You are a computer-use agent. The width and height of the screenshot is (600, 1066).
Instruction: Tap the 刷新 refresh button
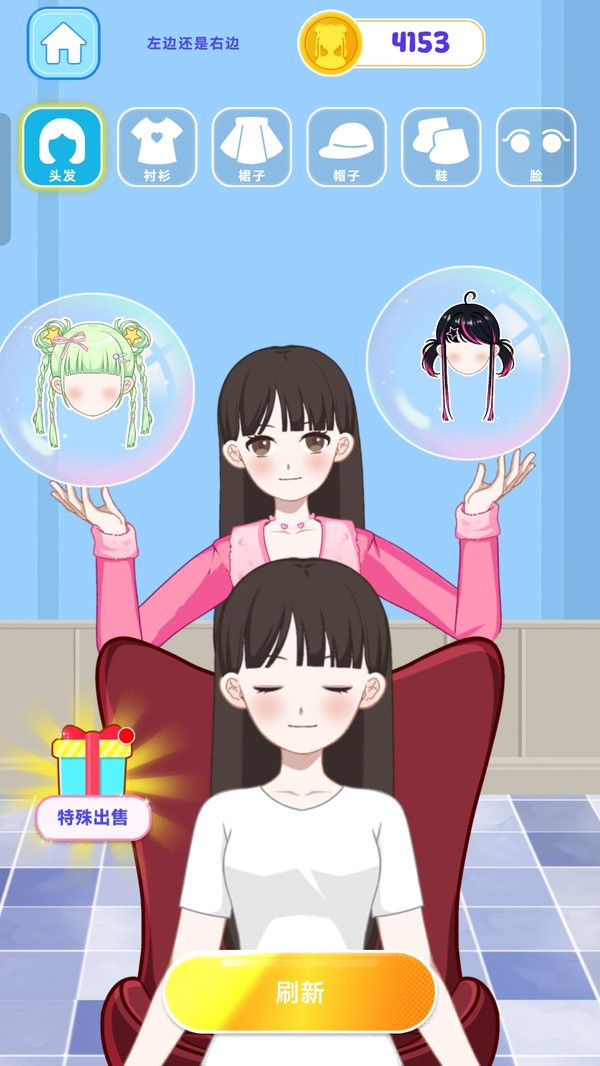click(300, 992)
